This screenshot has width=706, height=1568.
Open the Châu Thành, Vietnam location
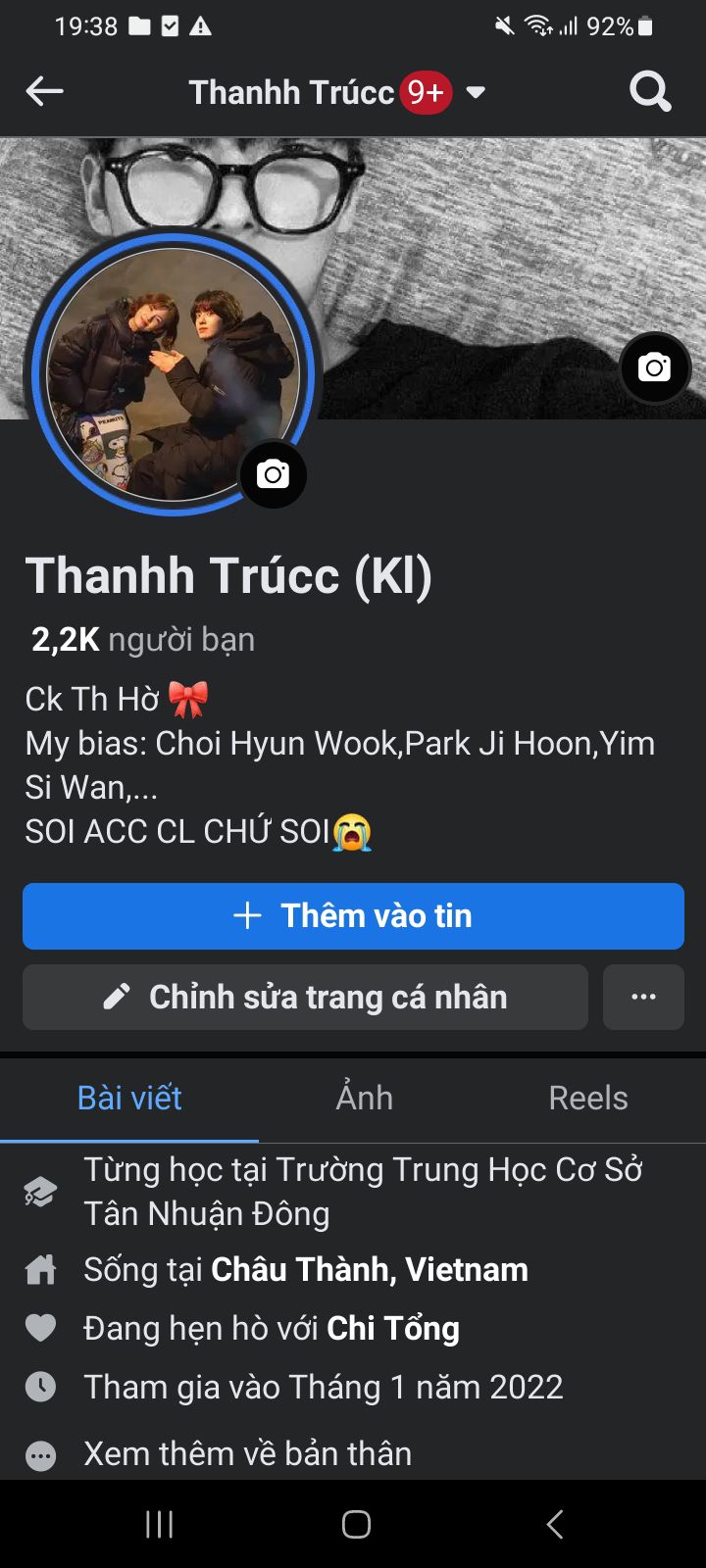pyautogui.click(x=369, y=1270)
